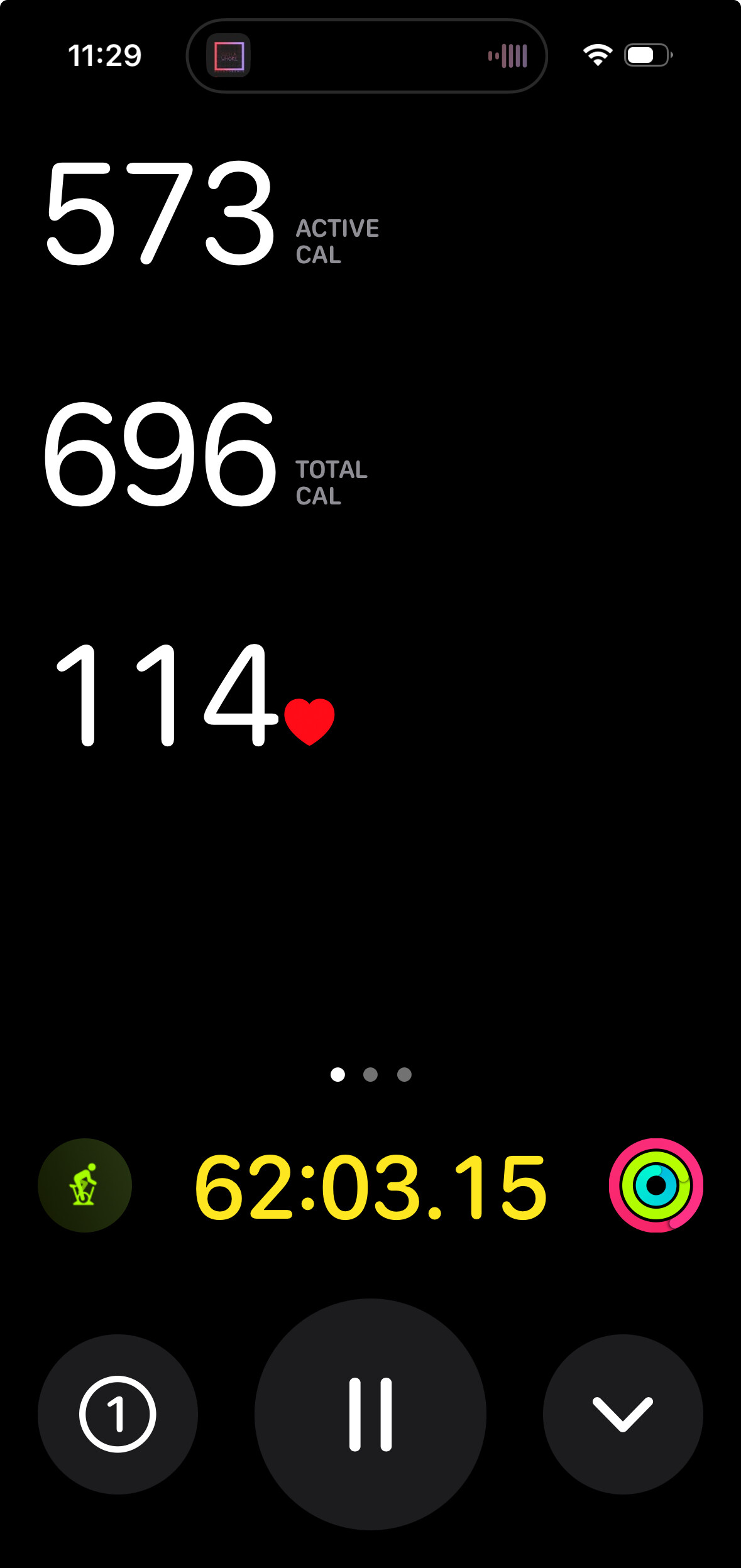
Task: Open the Dynamic Island now-playing activity
Action: (367, 56)
